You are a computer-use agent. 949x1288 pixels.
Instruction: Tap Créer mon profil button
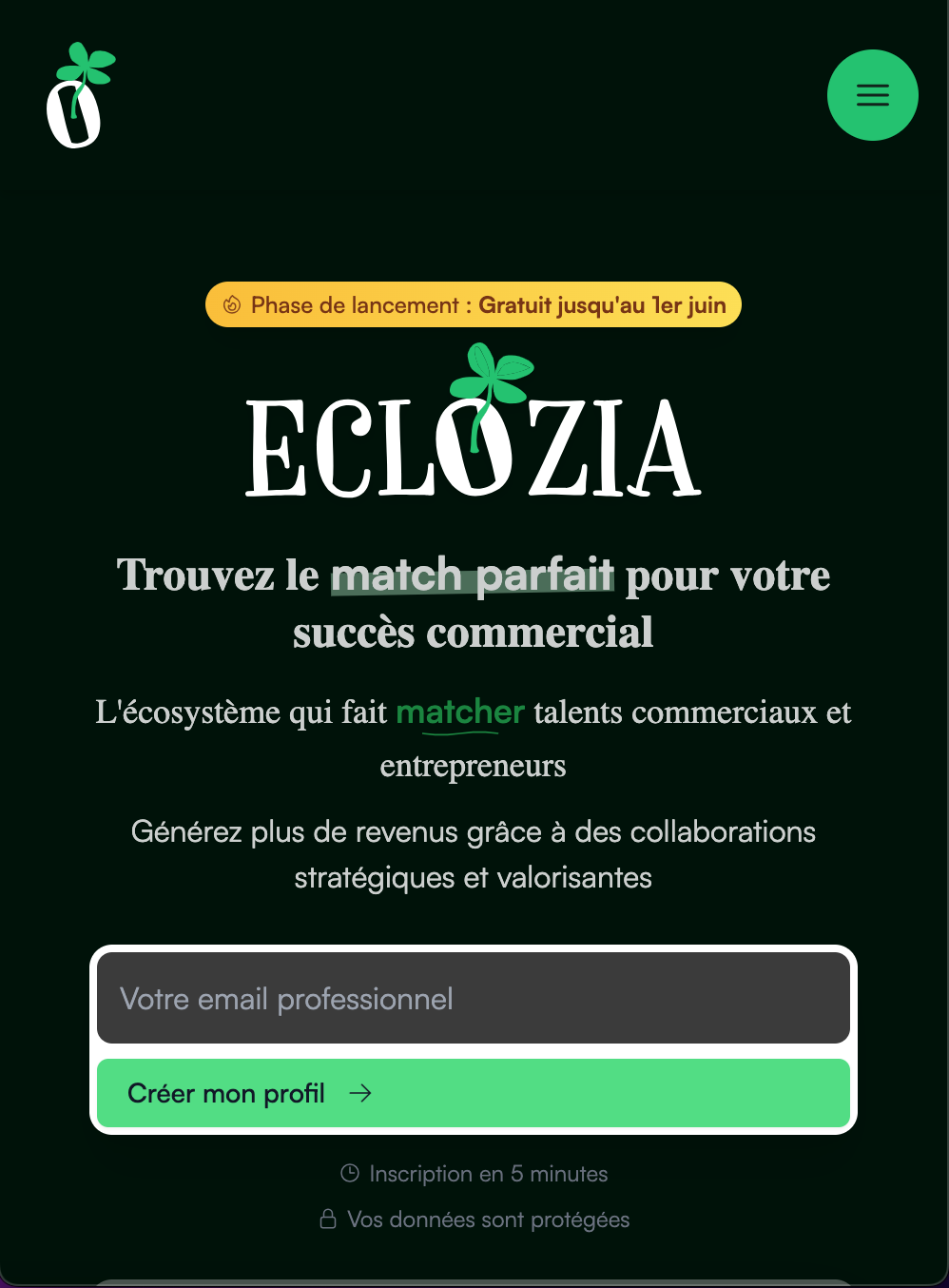473,1093
